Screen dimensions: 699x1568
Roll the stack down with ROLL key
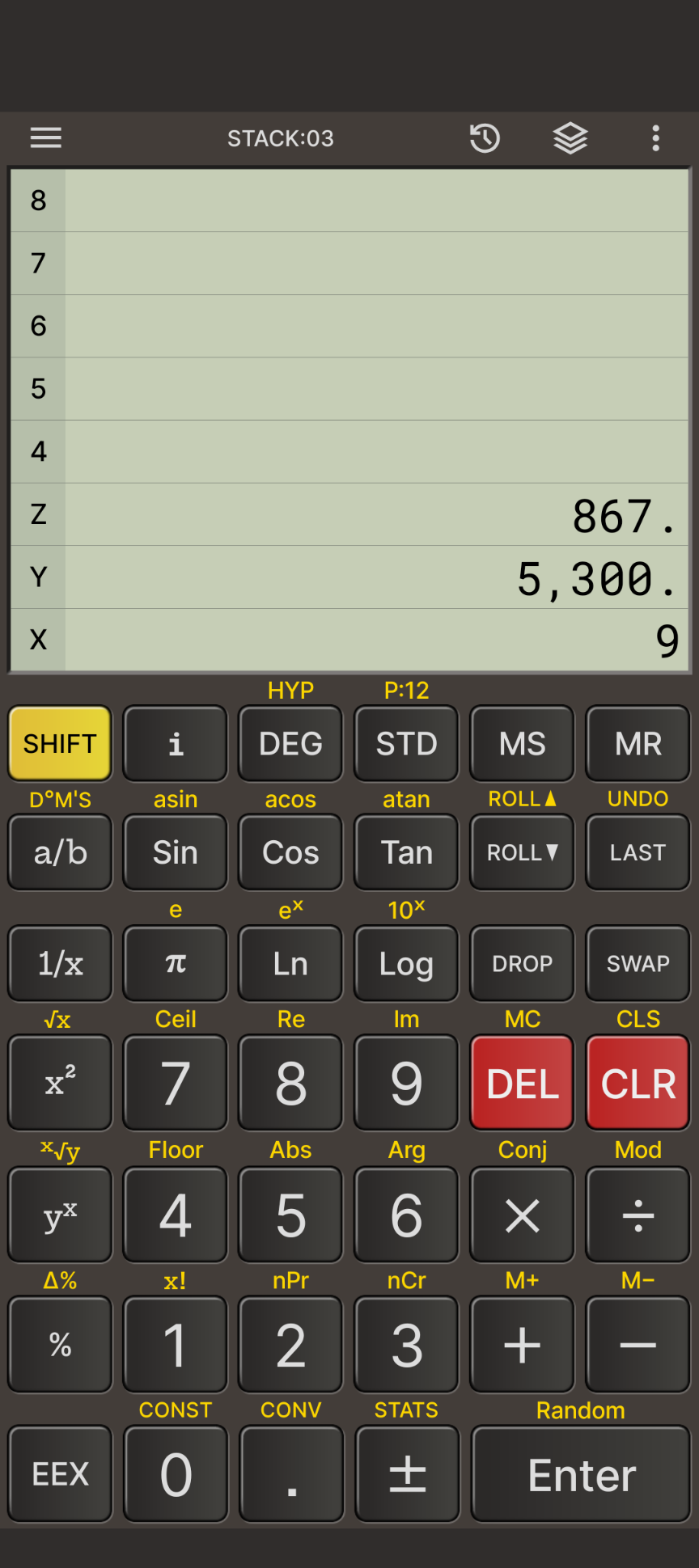click(x=523, y=852)
